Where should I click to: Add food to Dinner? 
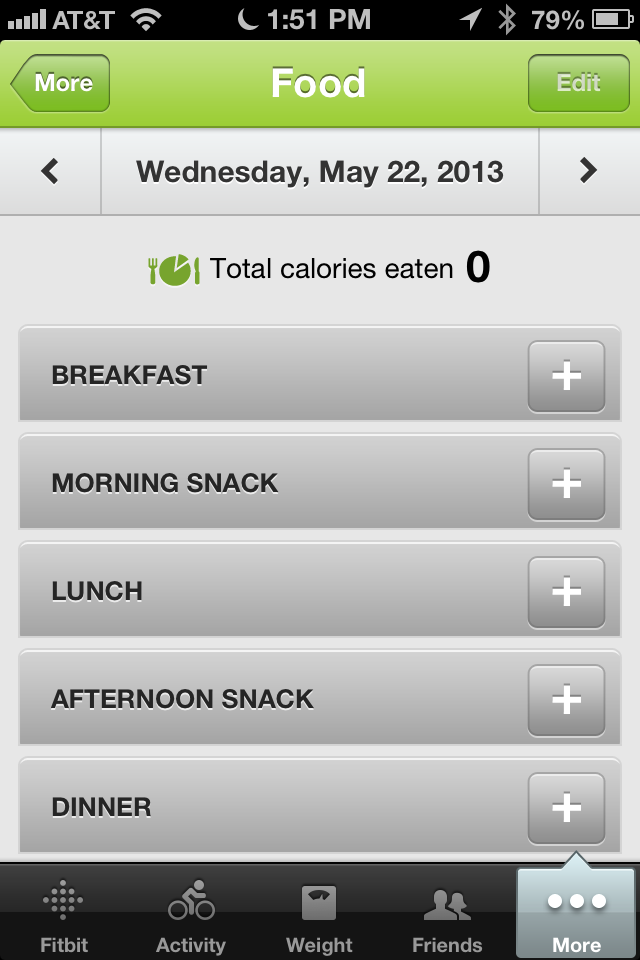click(566, 808)
